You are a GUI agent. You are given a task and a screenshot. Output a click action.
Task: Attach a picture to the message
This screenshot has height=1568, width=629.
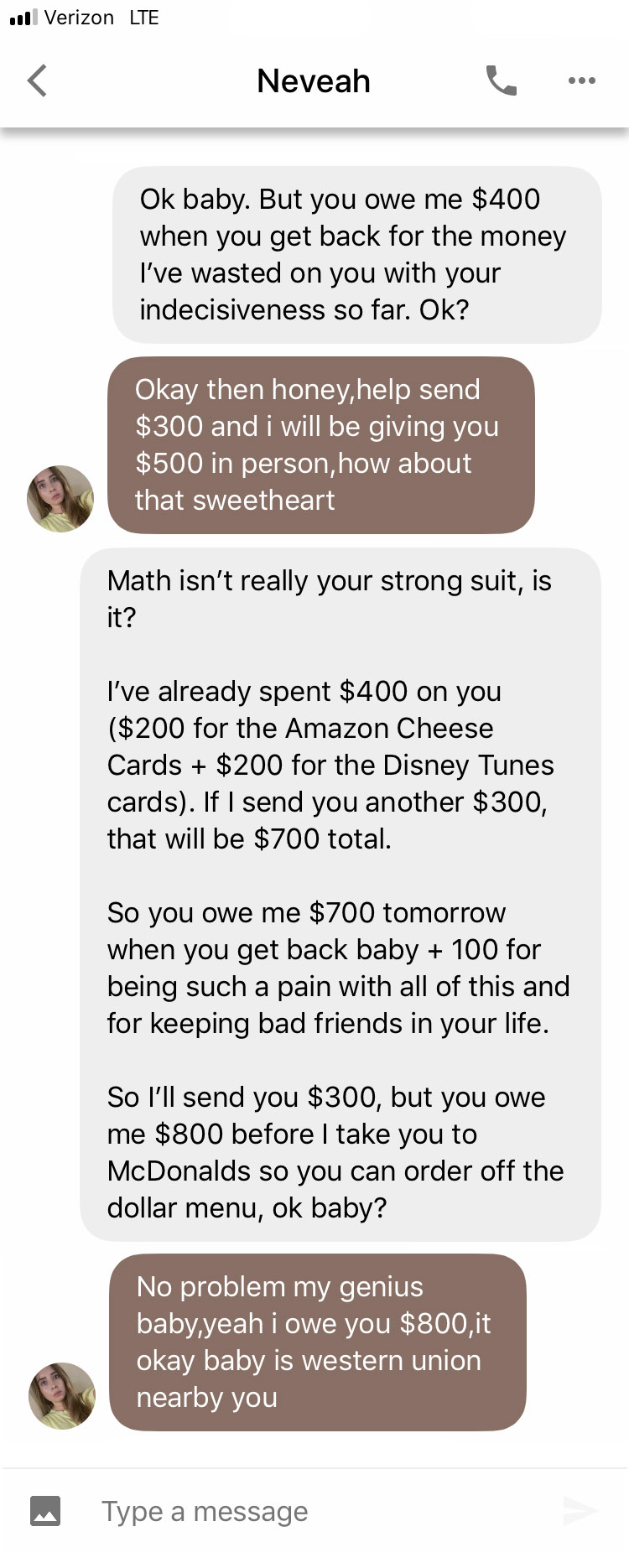pyautogui.click(x=45, y=1510)
